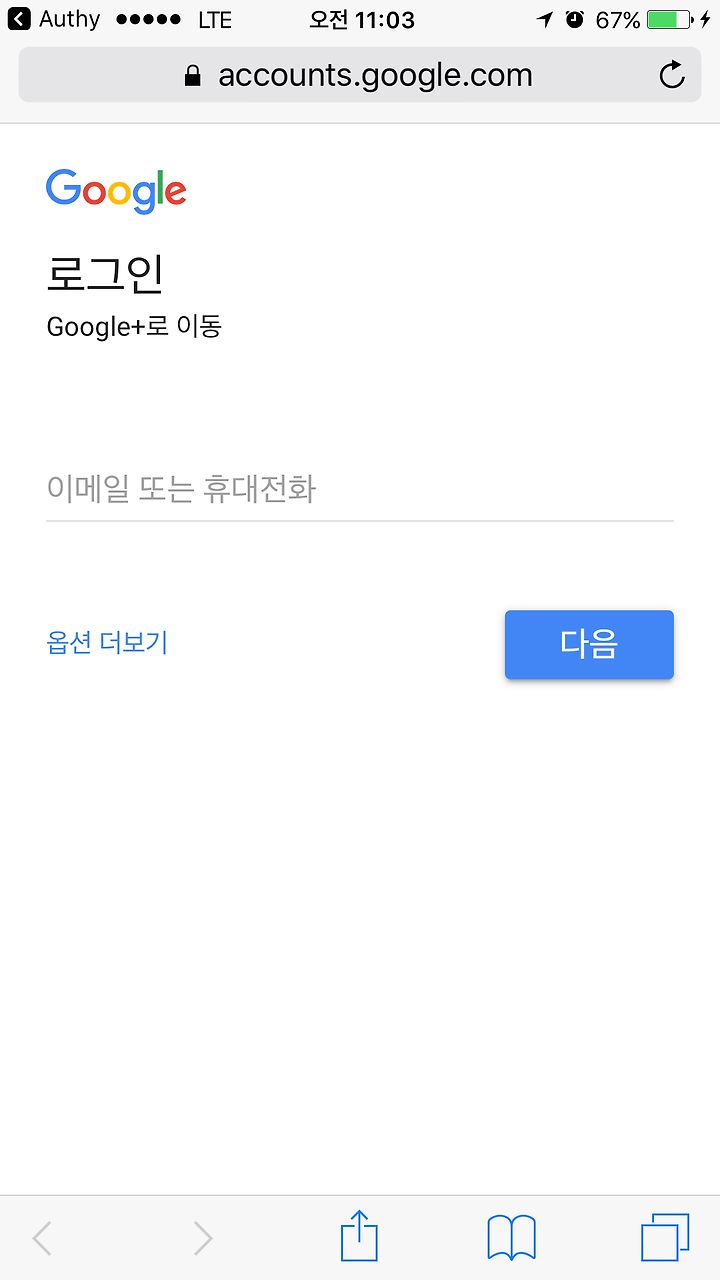Screen dimensions: 720x1280
Task: Show open Safari tabs
Action: coord(665,1237)
